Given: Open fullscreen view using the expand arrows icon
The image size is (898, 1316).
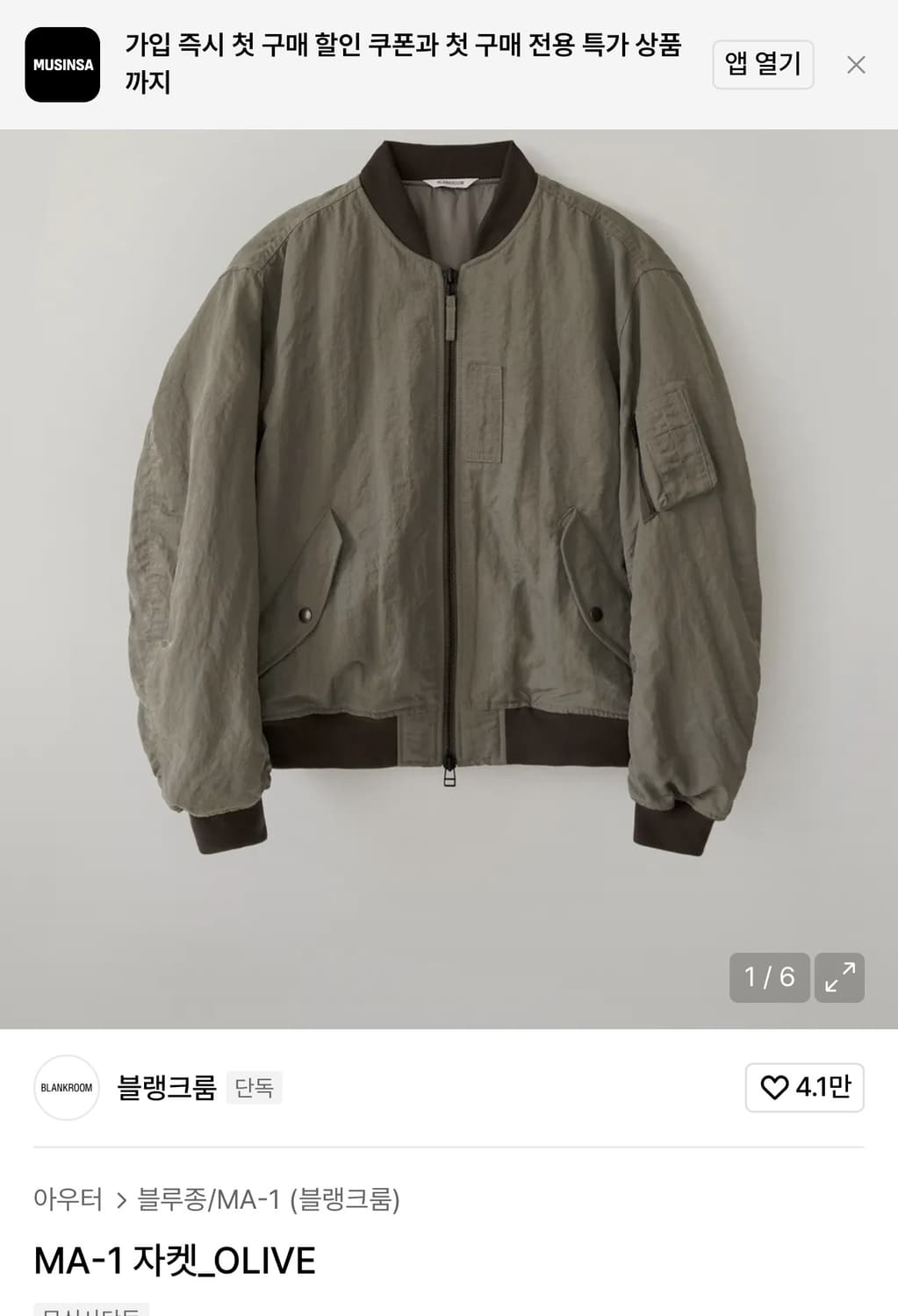Looking at the screenshot, I should point(841,978).
